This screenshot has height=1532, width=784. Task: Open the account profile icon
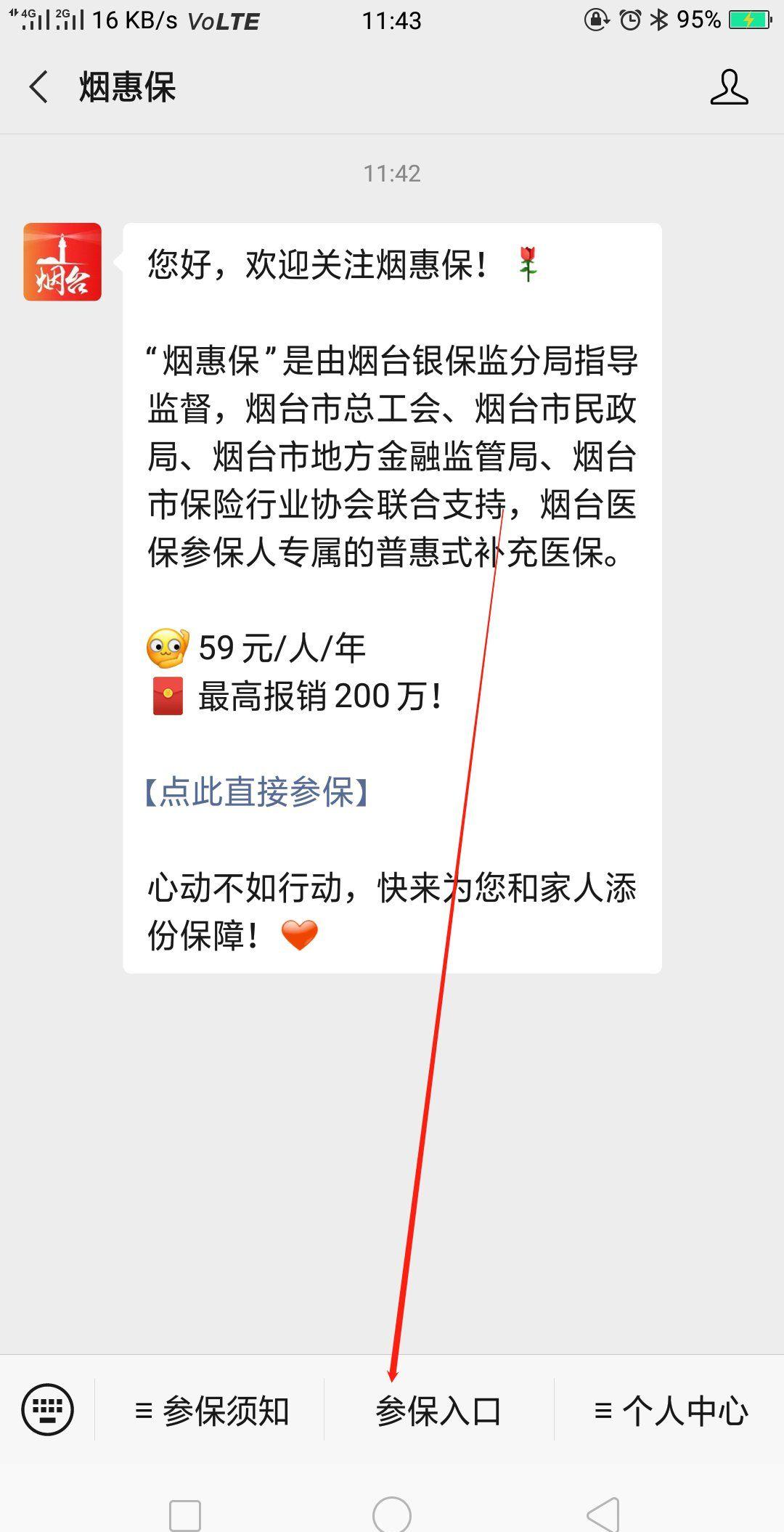tap(729, 87)
